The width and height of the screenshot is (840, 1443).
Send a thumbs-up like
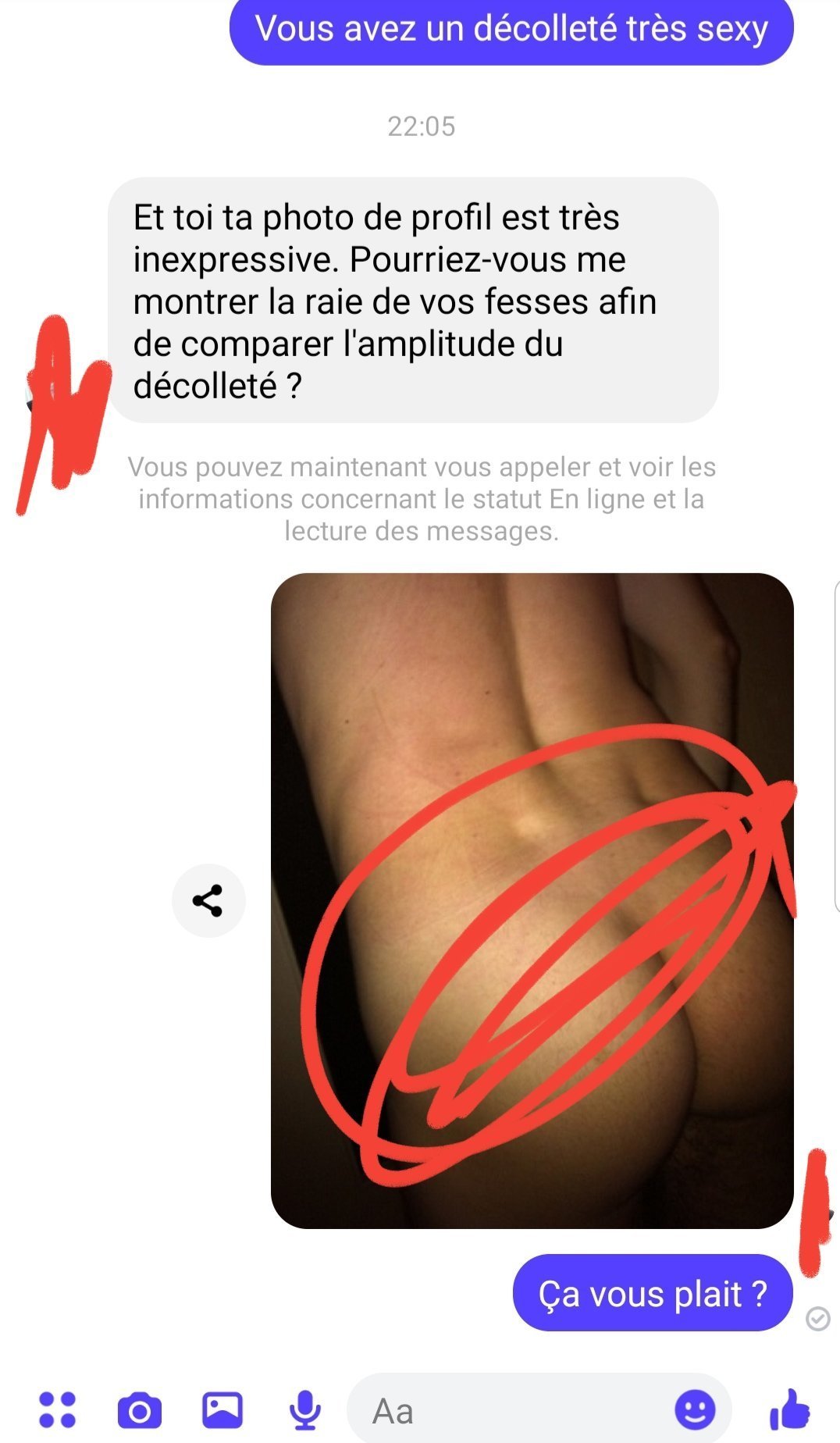[x=789, y=1409]
